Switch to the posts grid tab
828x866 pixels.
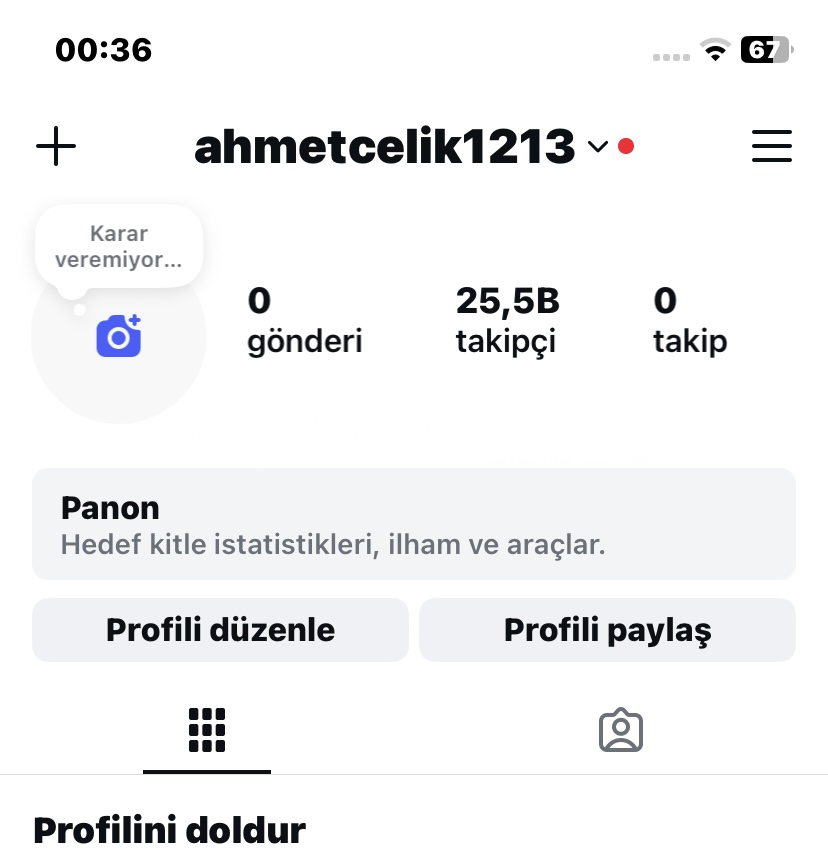coord(207,731)
